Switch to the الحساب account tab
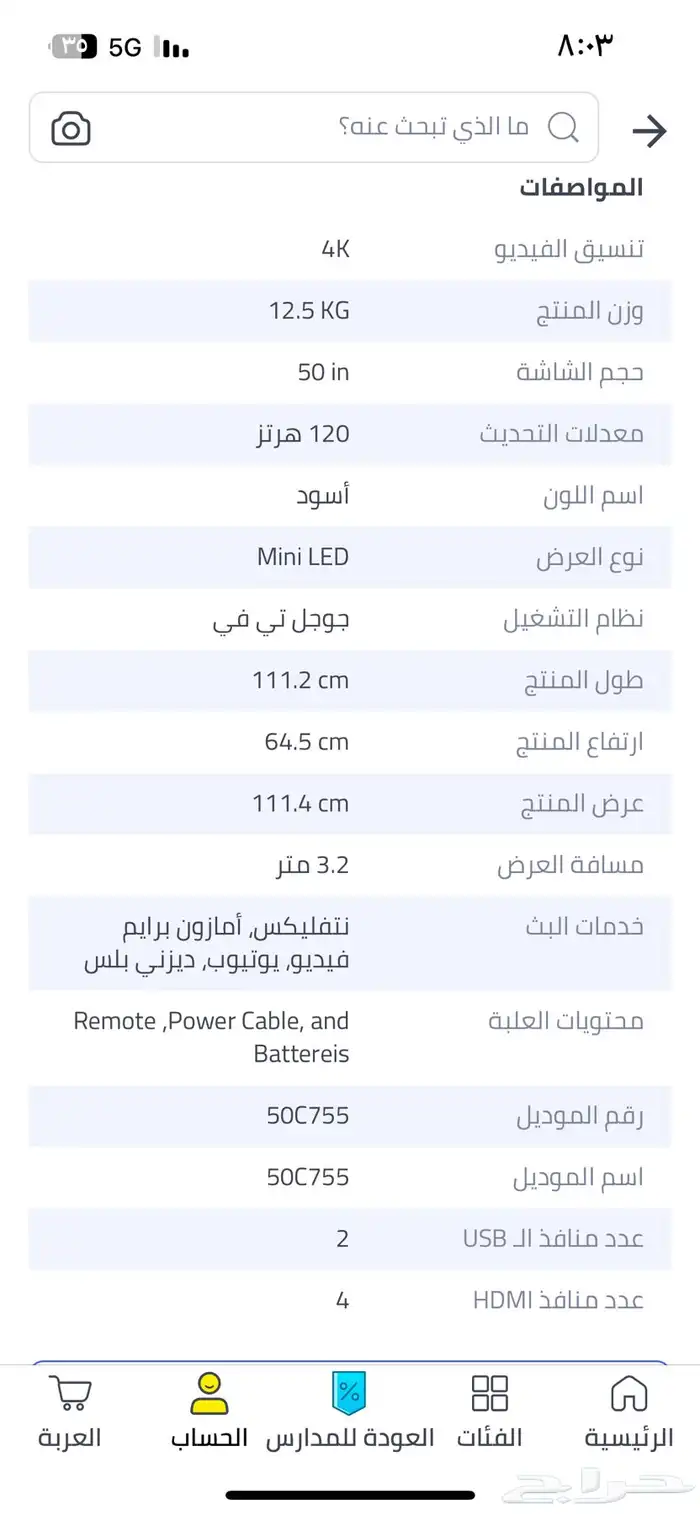The image size is (700, 1514). [209, 1413]
